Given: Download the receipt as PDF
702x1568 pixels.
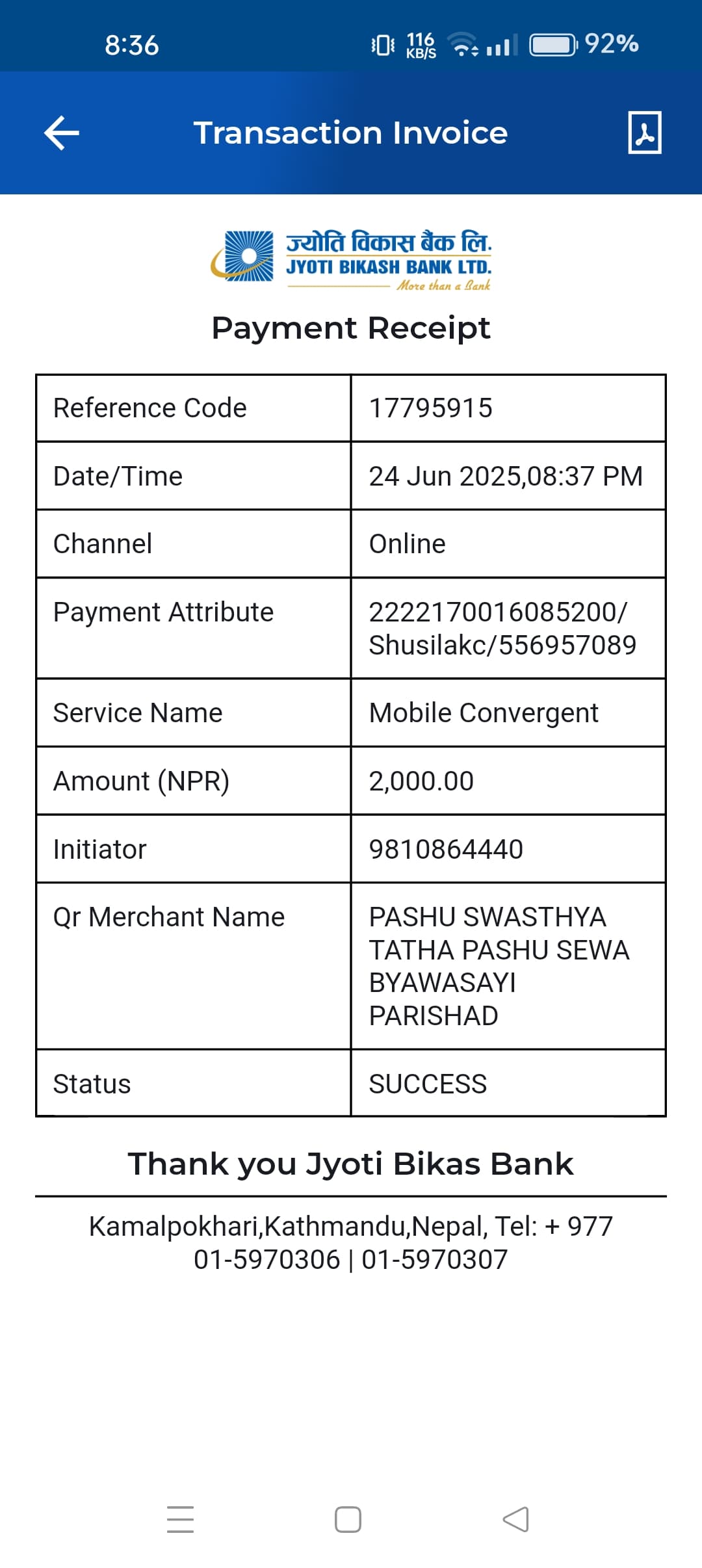Looking at the screenshot, I should (x=645, y=133).
